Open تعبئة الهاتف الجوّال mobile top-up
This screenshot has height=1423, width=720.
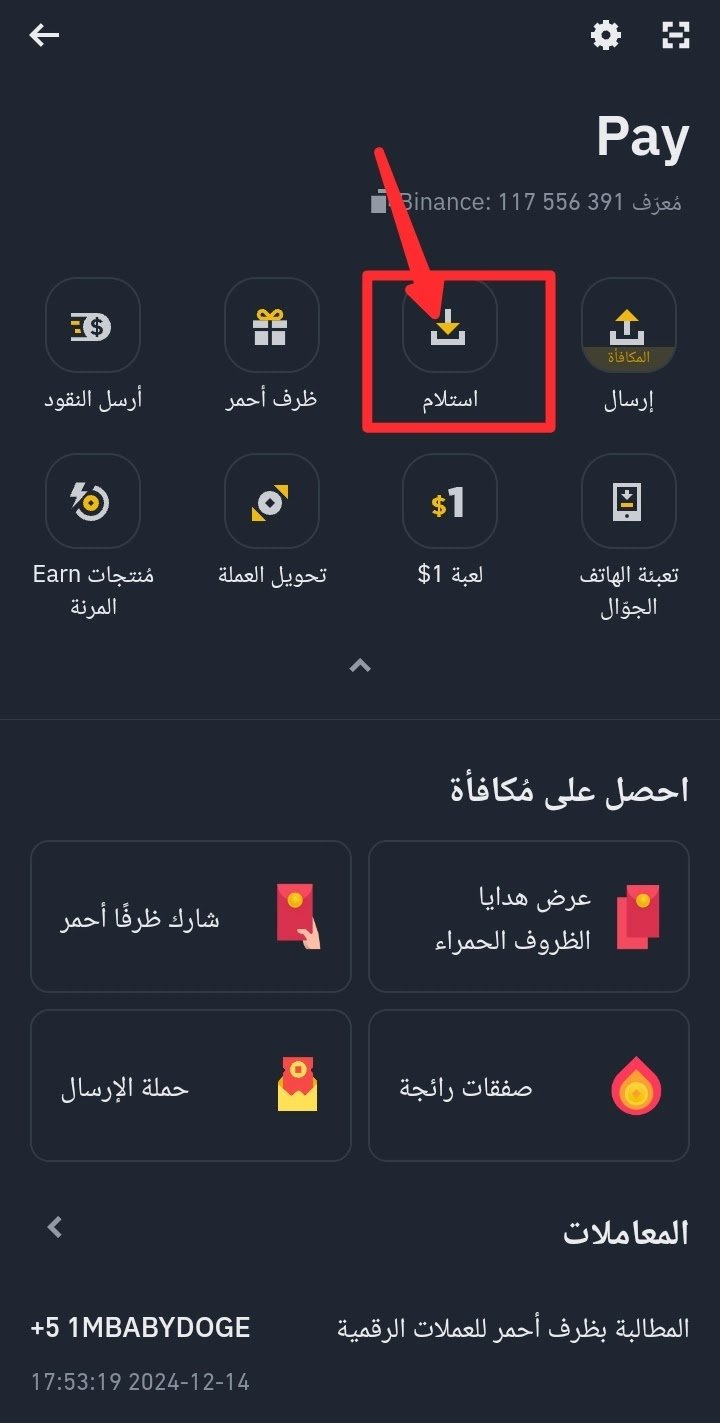pyautogui.click(x=628, y=503)
